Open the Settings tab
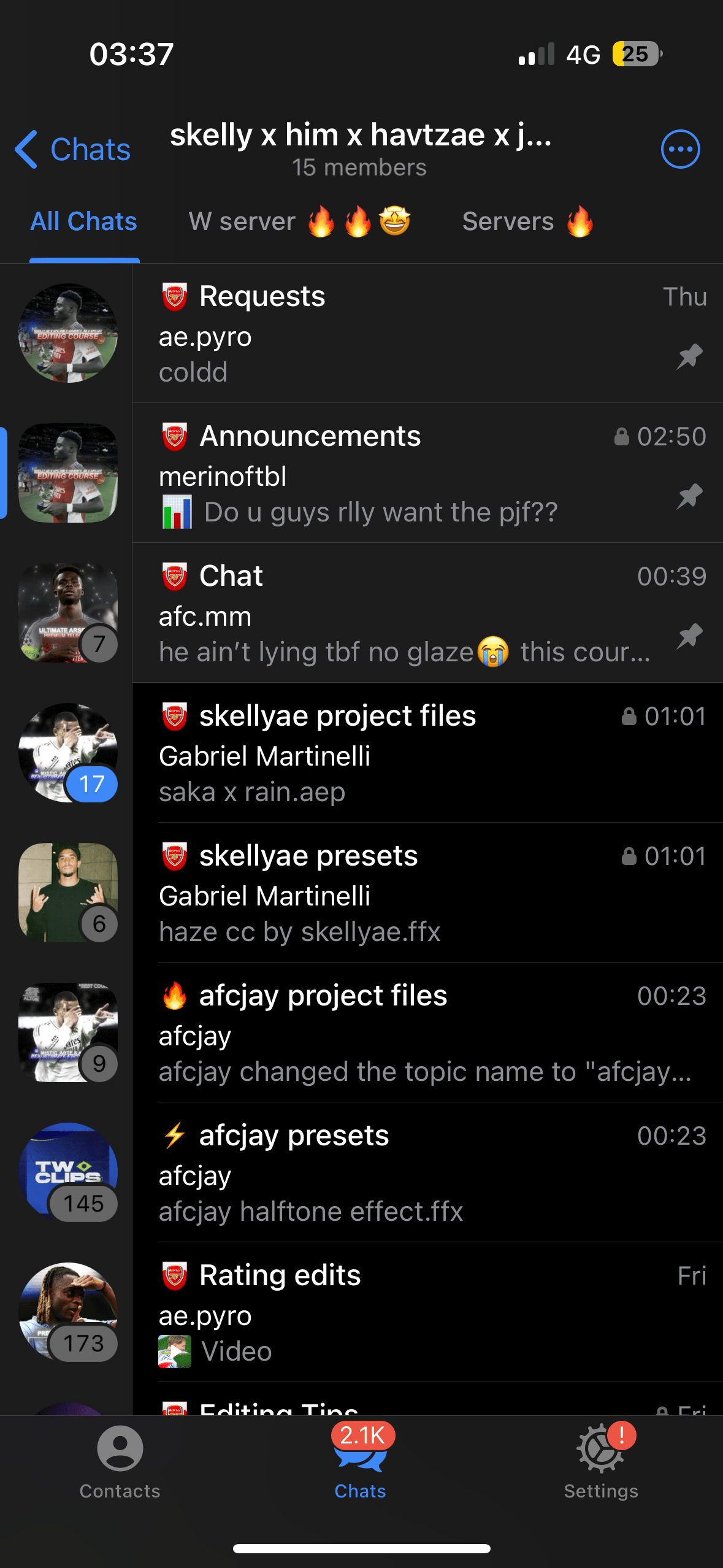Viewport: 723px width, 1568px height. click(601, 1462)
